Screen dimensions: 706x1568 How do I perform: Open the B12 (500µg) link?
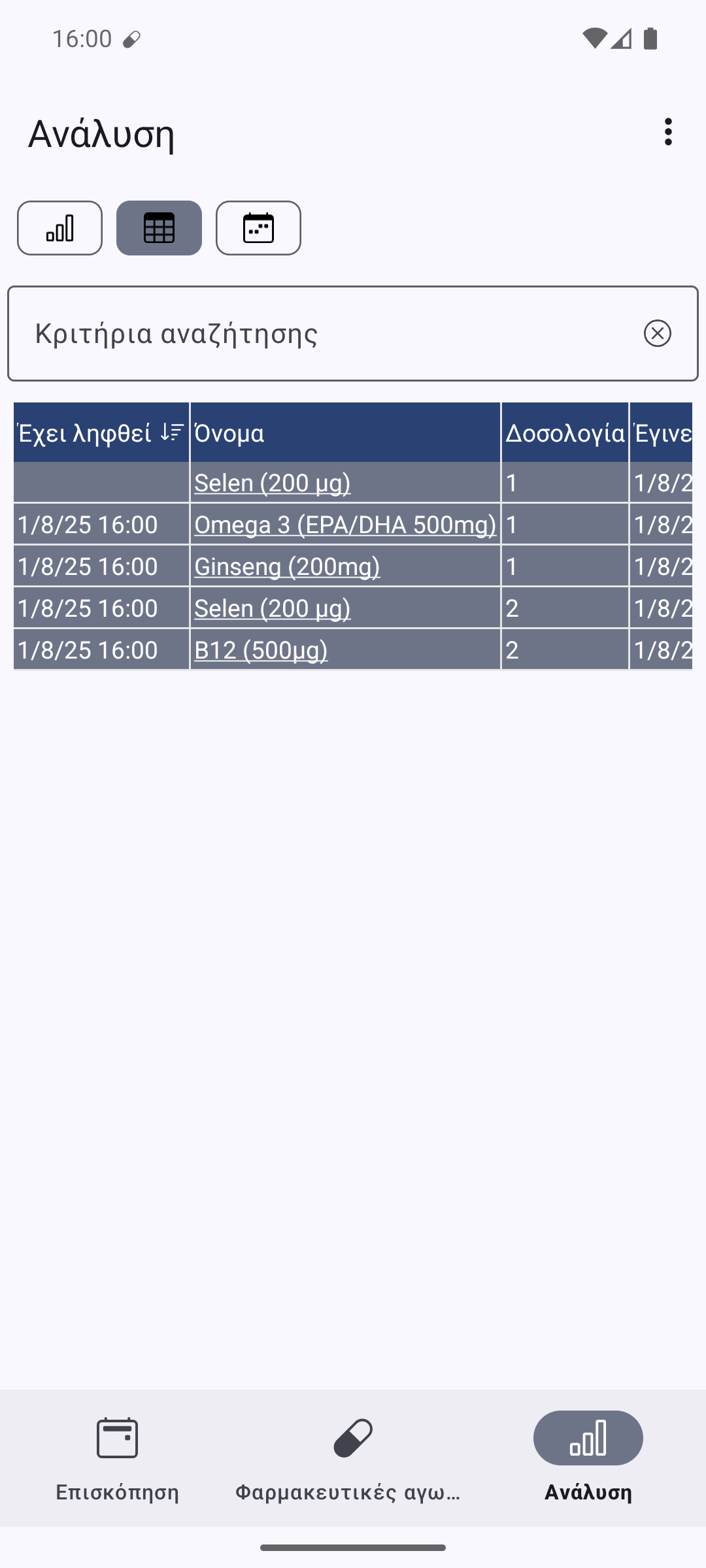pos(261,650)
